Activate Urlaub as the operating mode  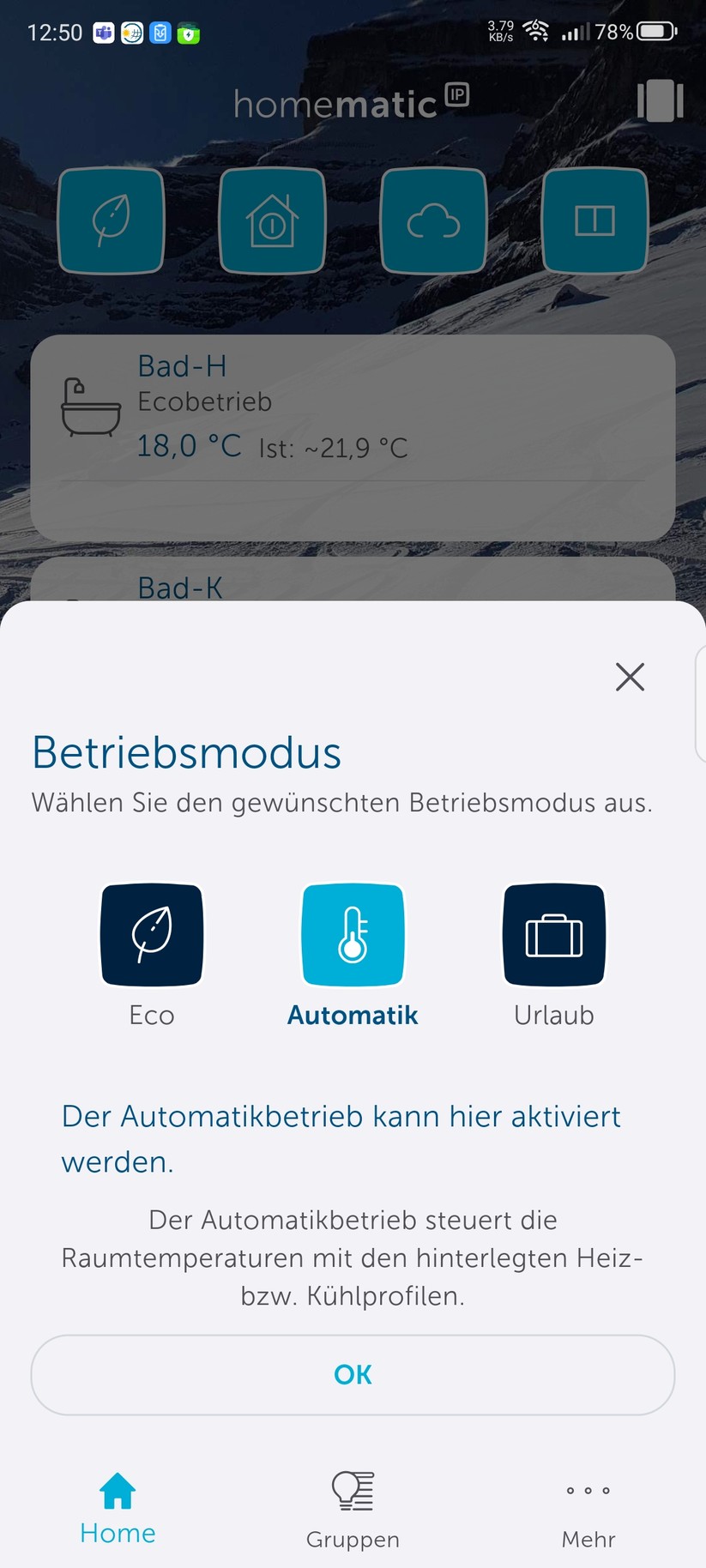pyautogui.click(x=553, y=934)
